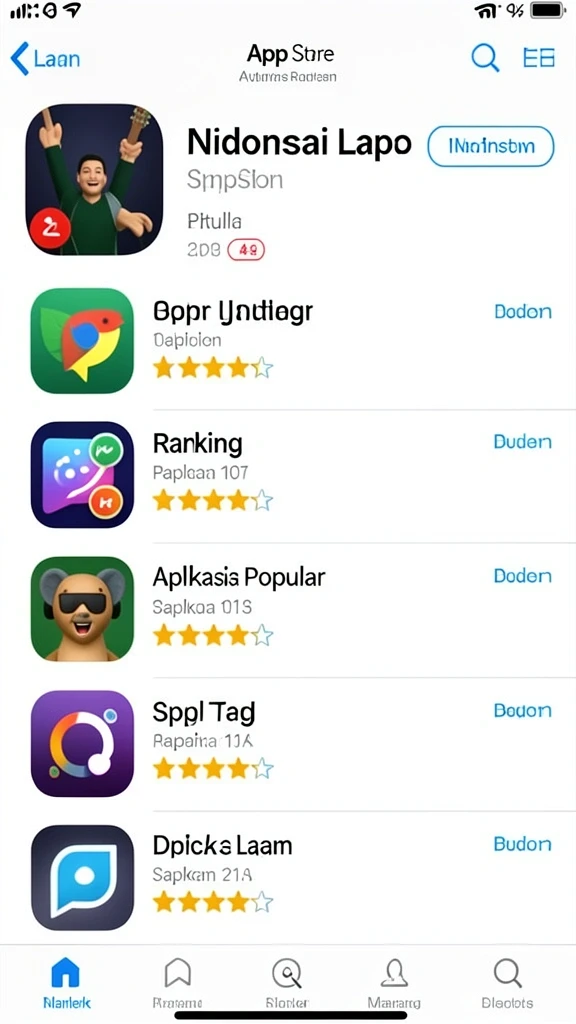This screenshot has height=1024, width=576.
Task: Open the Dpicks Laam app row
Action: [288, 877]
